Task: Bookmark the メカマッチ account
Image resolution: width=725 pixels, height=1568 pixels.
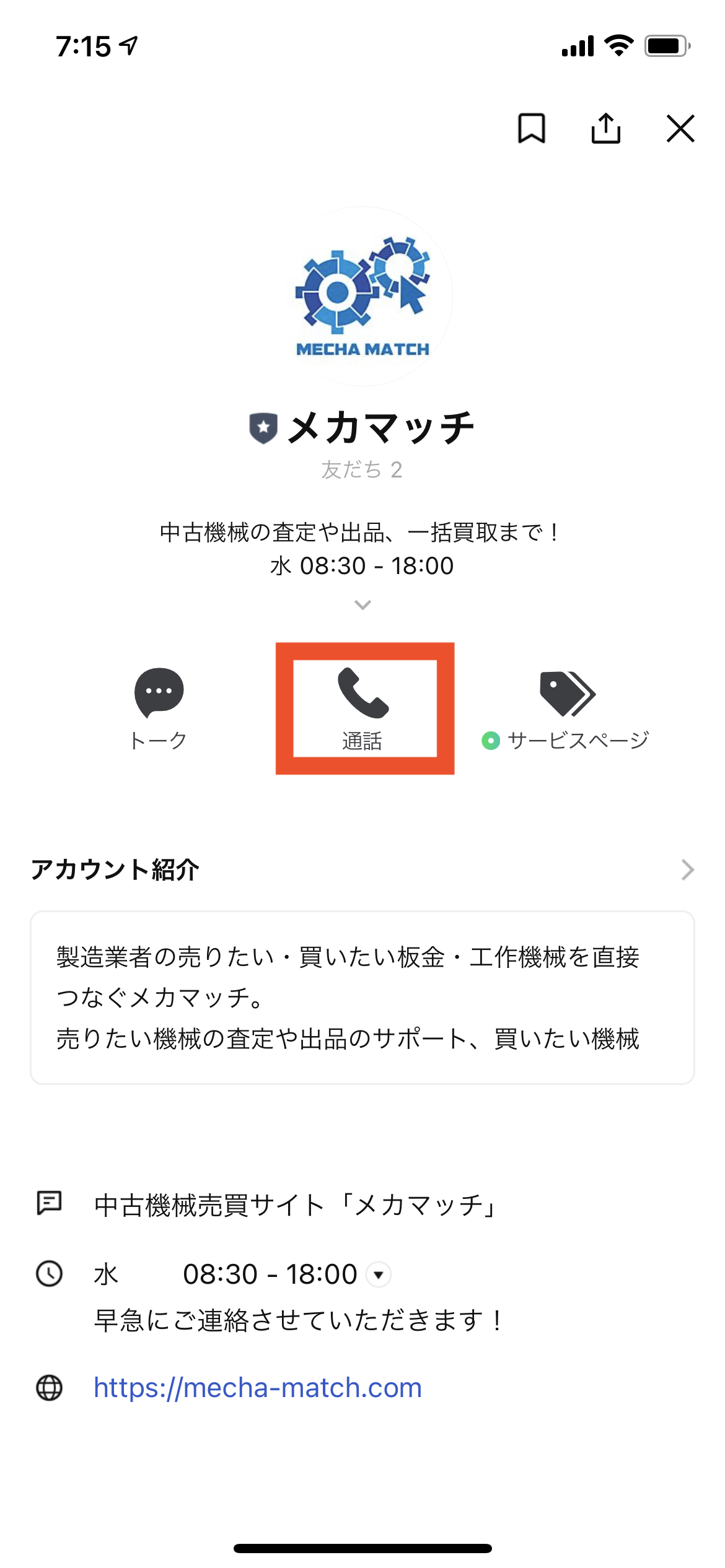Action: [x=531, y=129]
